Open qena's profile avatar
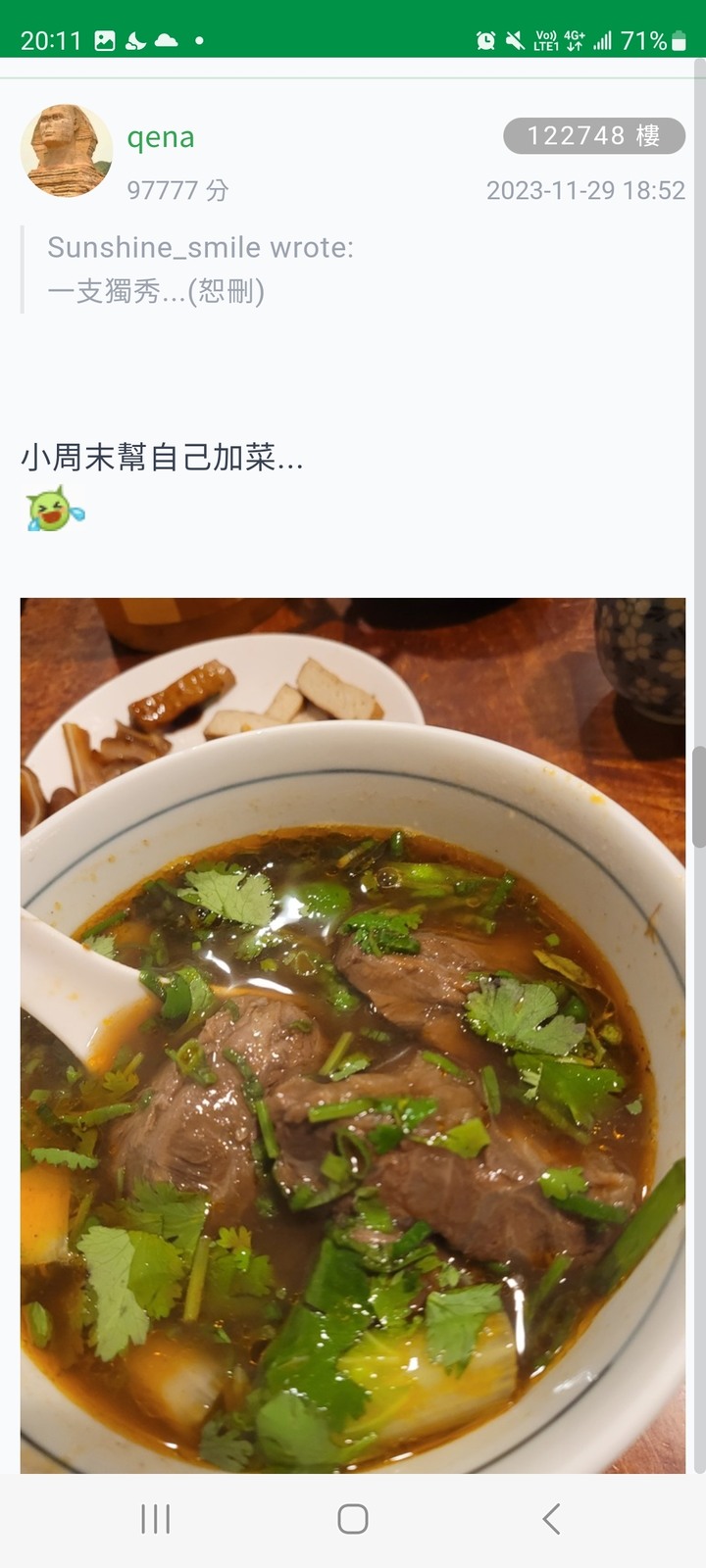This screenshot has height=1568, width=706. [x=66, y=151]
